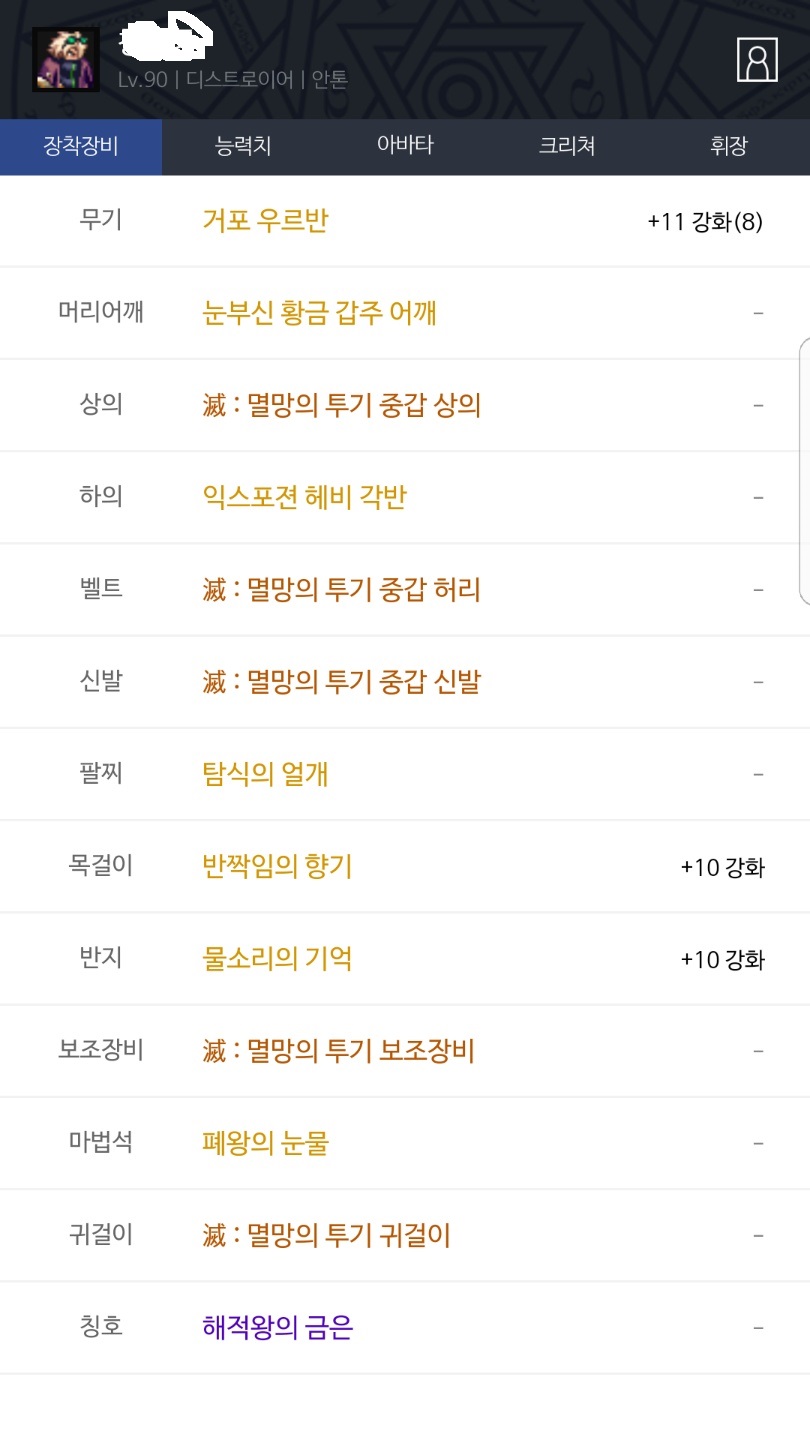Image resolution: width=810 pixels, height=1440 pixels.
Task: Tap the character avatar thumbnail
Action: pos(66,60)
